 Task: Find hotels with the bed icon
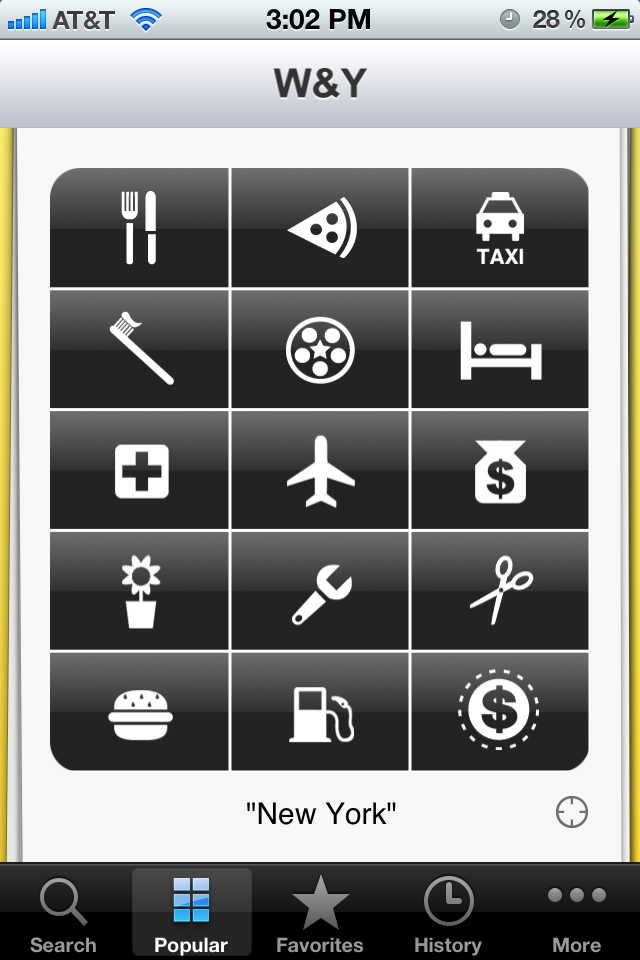pyautogui.click(x=500, y=349)
